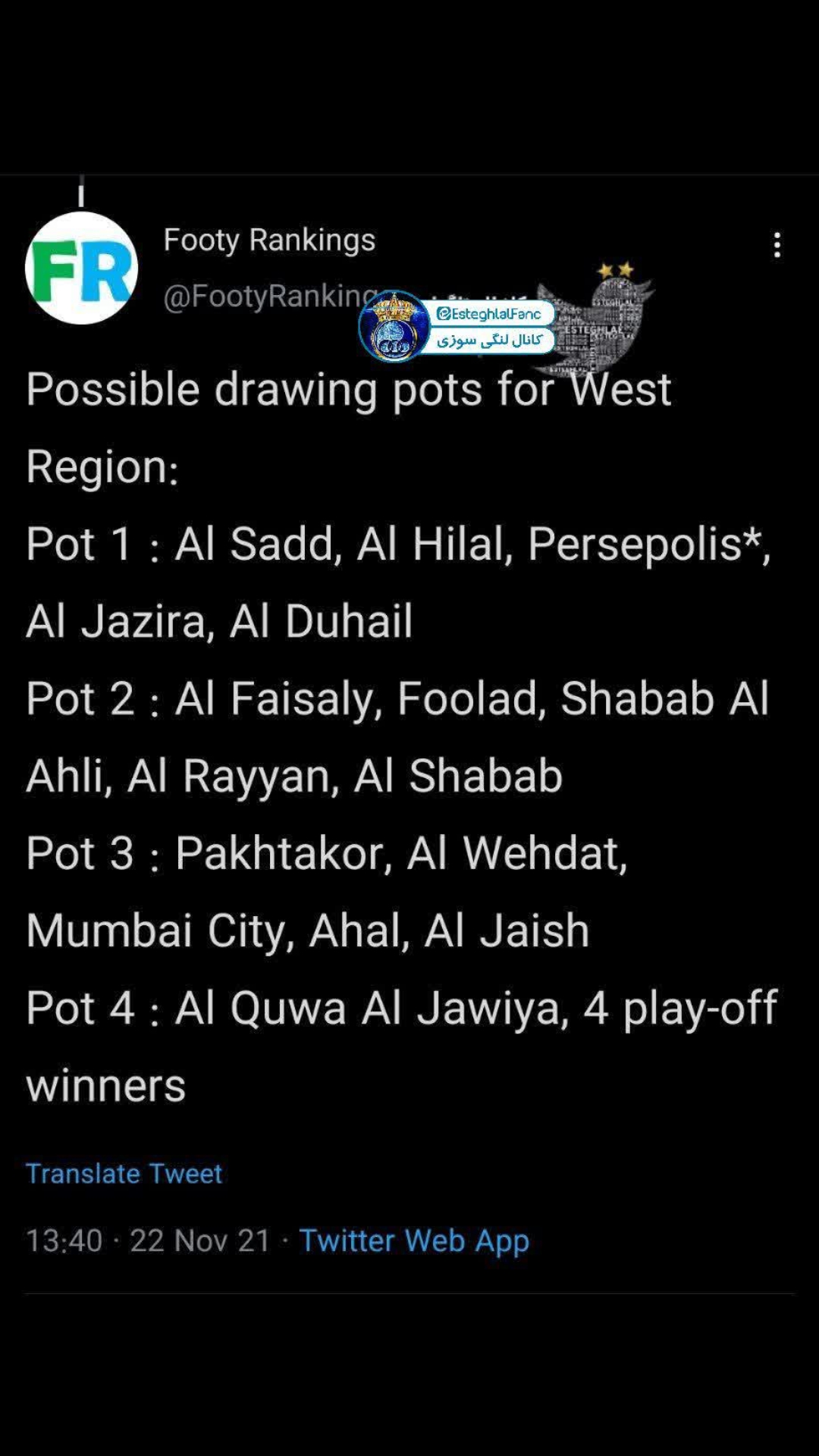
Task: Open the Footy Rankings profile picture
Action: coord(81,268)
